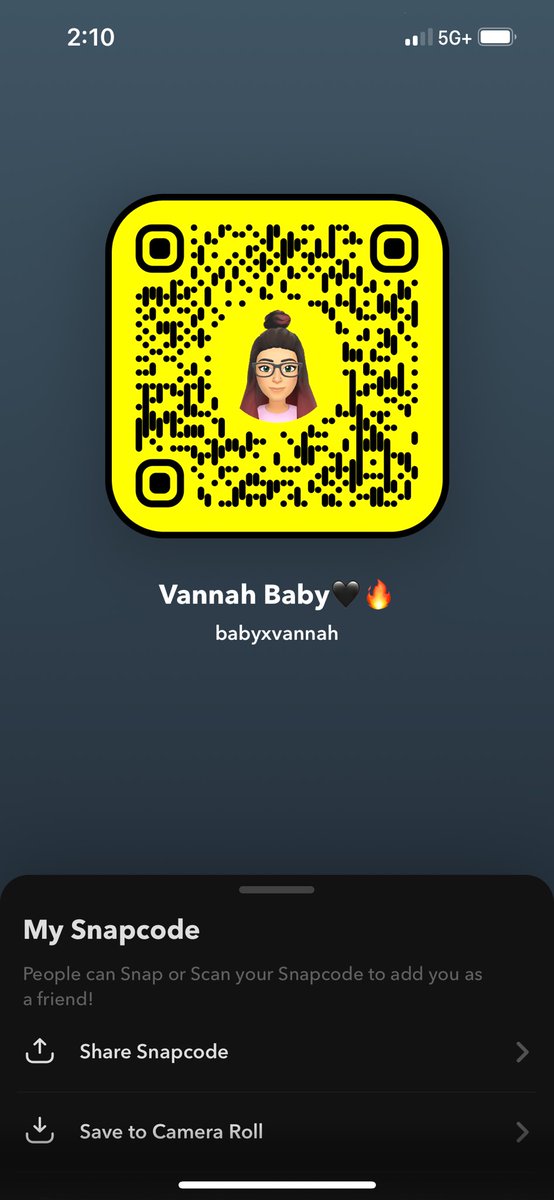Tap the sheet's drag handle bar
The height and width of the screenshot is (1200, 554).
(x=277, y=889)
